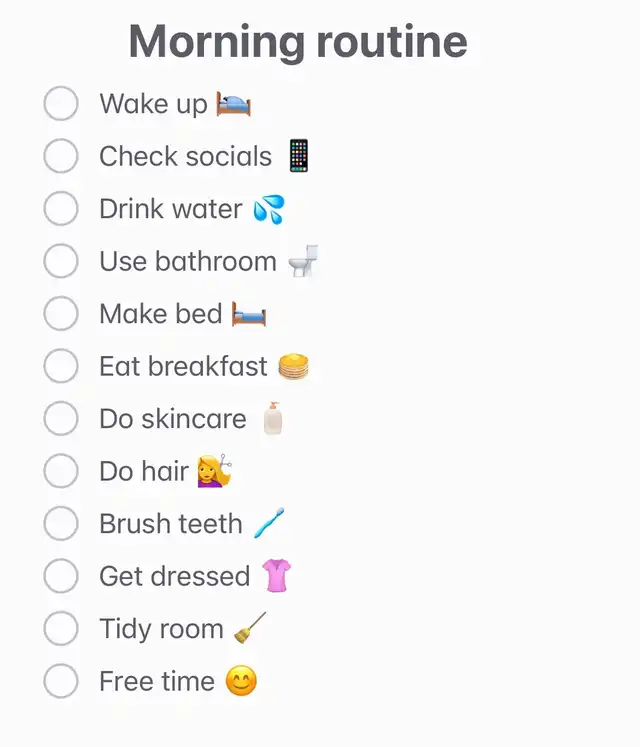
Task: Complete the Brush teeth item
Action: click(61, 523)
